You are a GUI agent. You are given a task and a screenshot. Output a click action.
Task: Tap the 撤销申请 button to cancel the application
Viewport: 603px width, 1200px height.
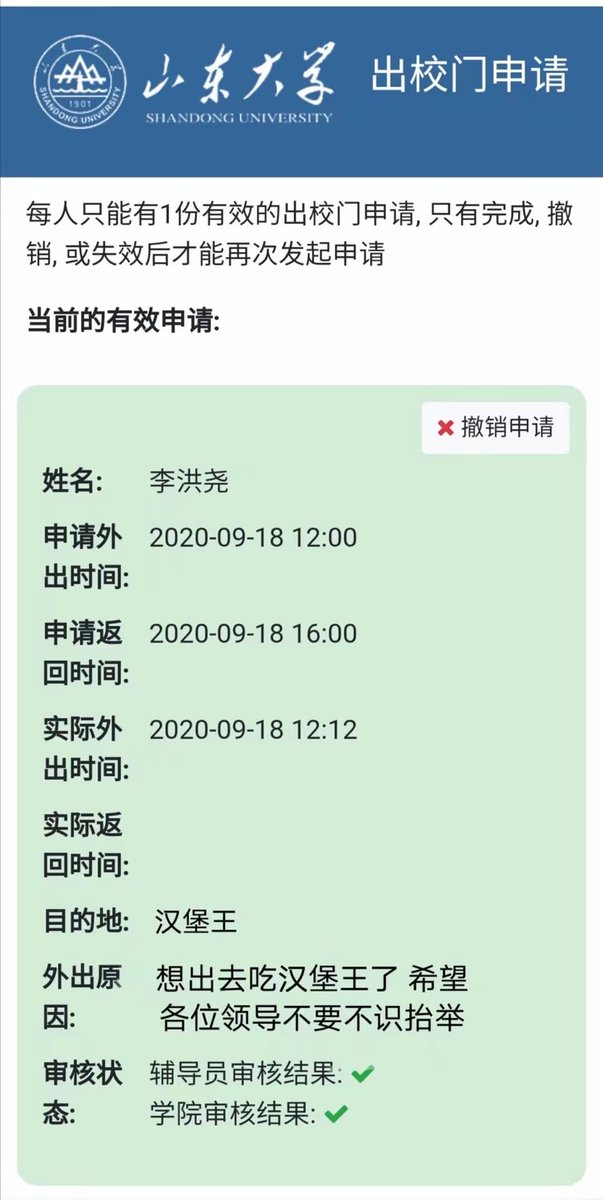(495, 428)
